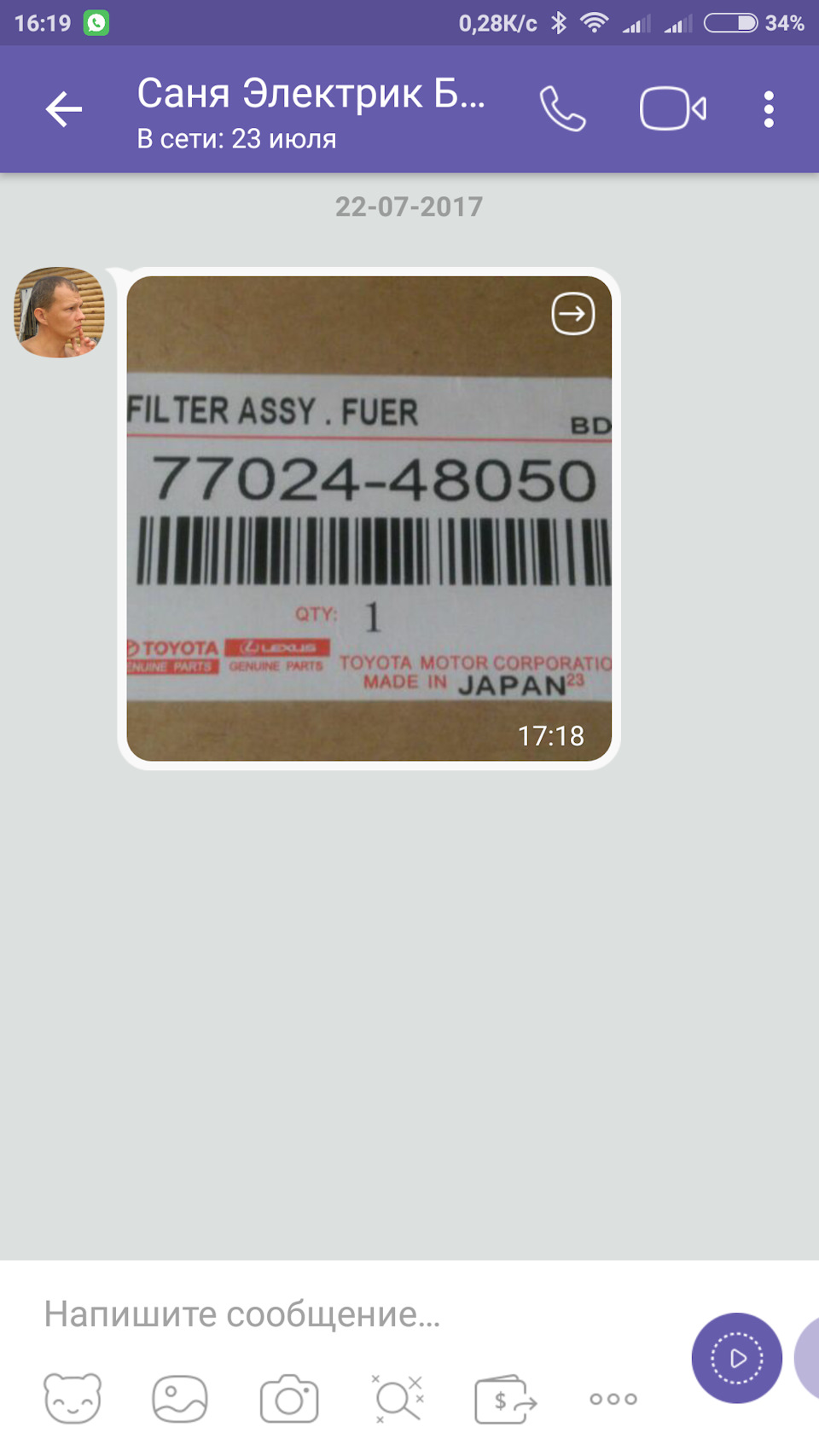
Task: Start a voice call with the contact
Action: (x=562, y=110)
